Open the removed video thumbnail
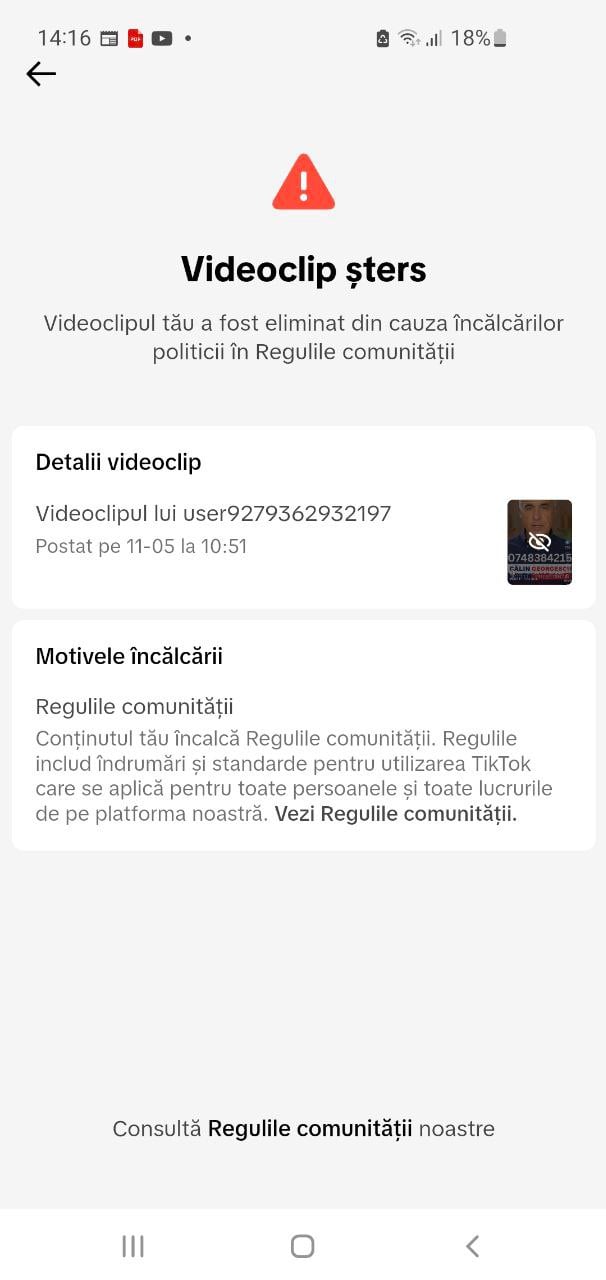 [540, 542]
